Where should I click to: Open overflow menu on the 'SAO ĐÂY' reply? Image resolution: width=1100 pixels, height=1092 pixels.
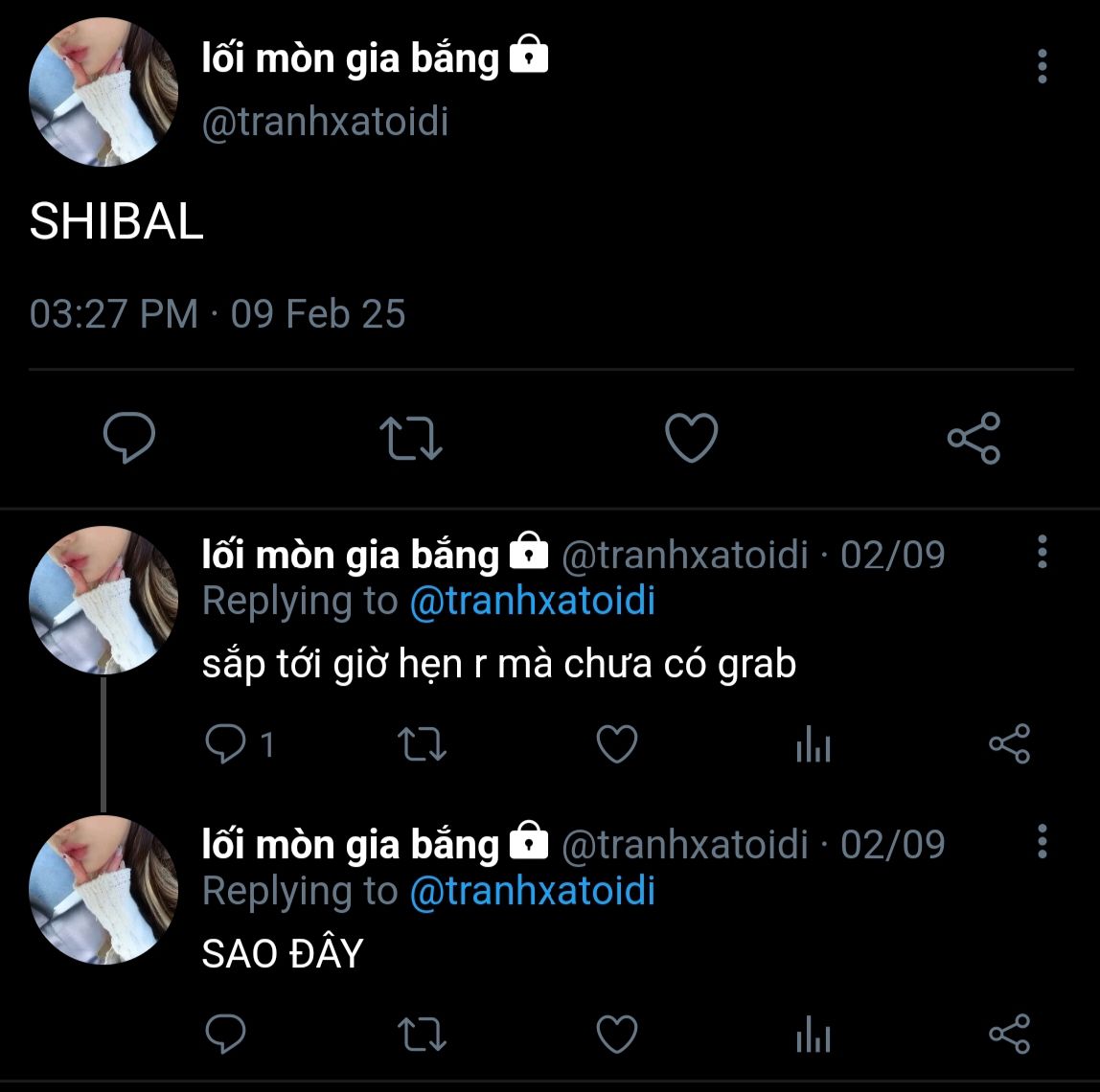(x=1043, y=841)
